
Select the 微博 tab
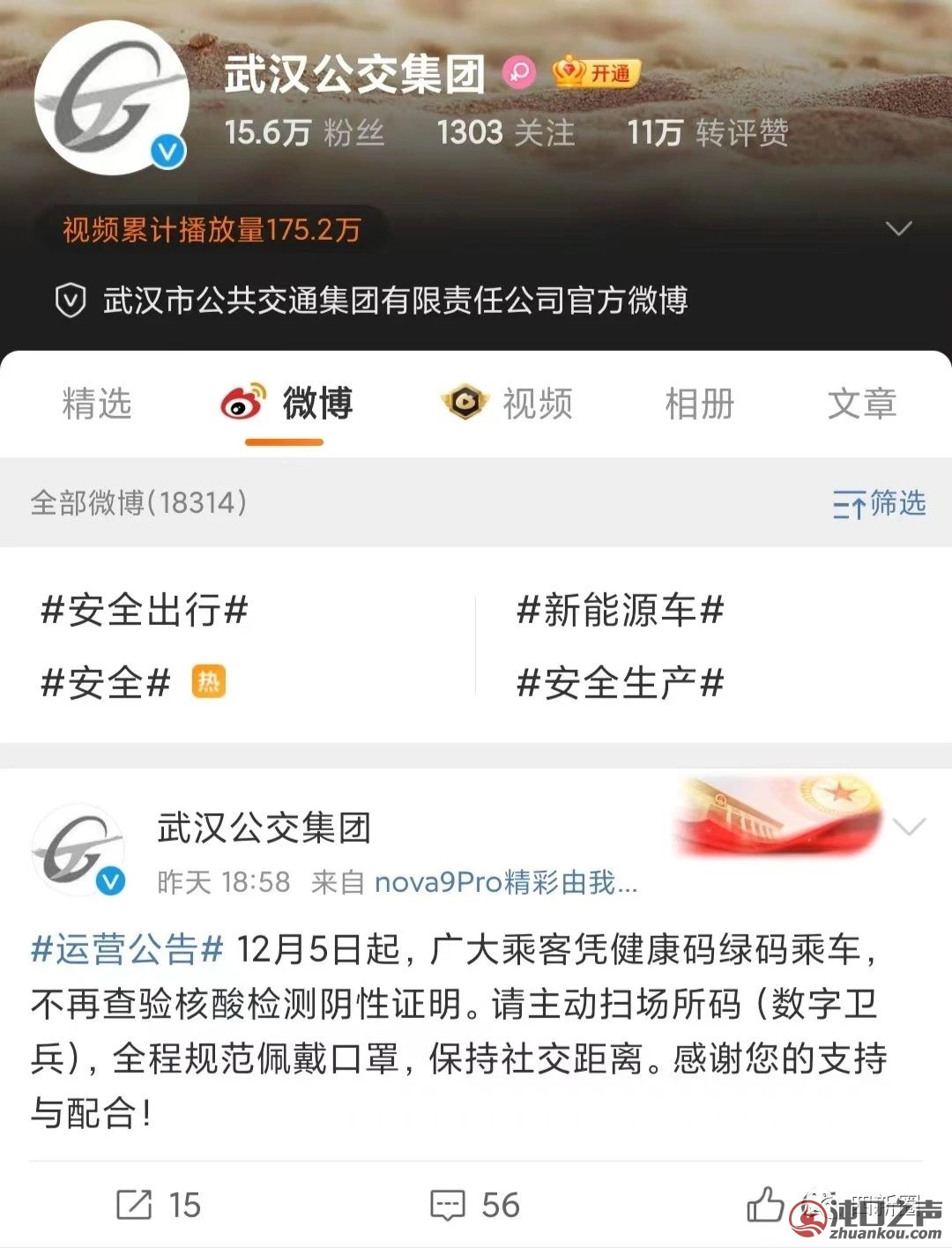pos(287,404)
